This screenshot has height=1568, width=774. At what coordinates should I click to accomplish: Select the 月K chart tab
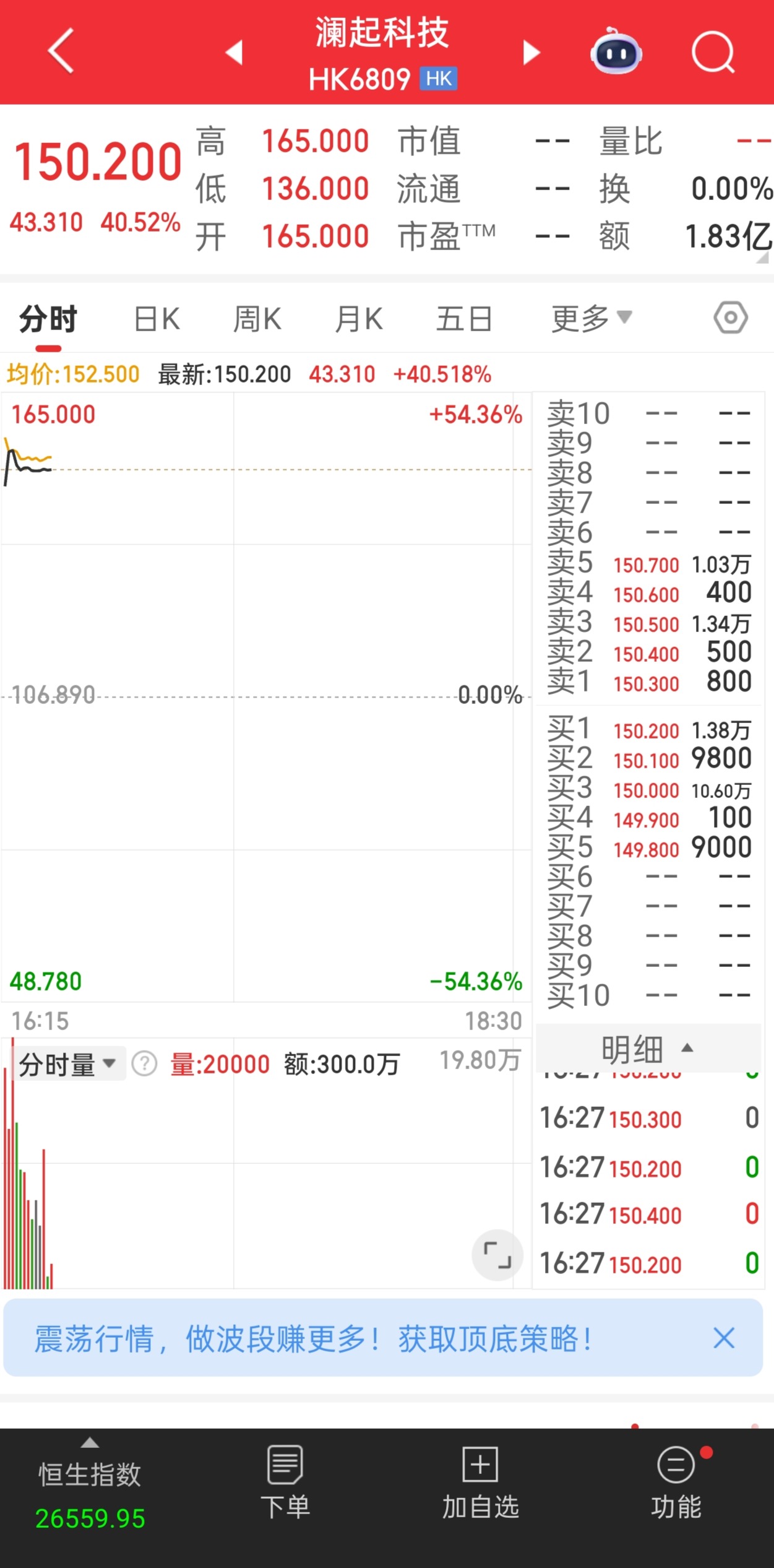coord(358,319)
